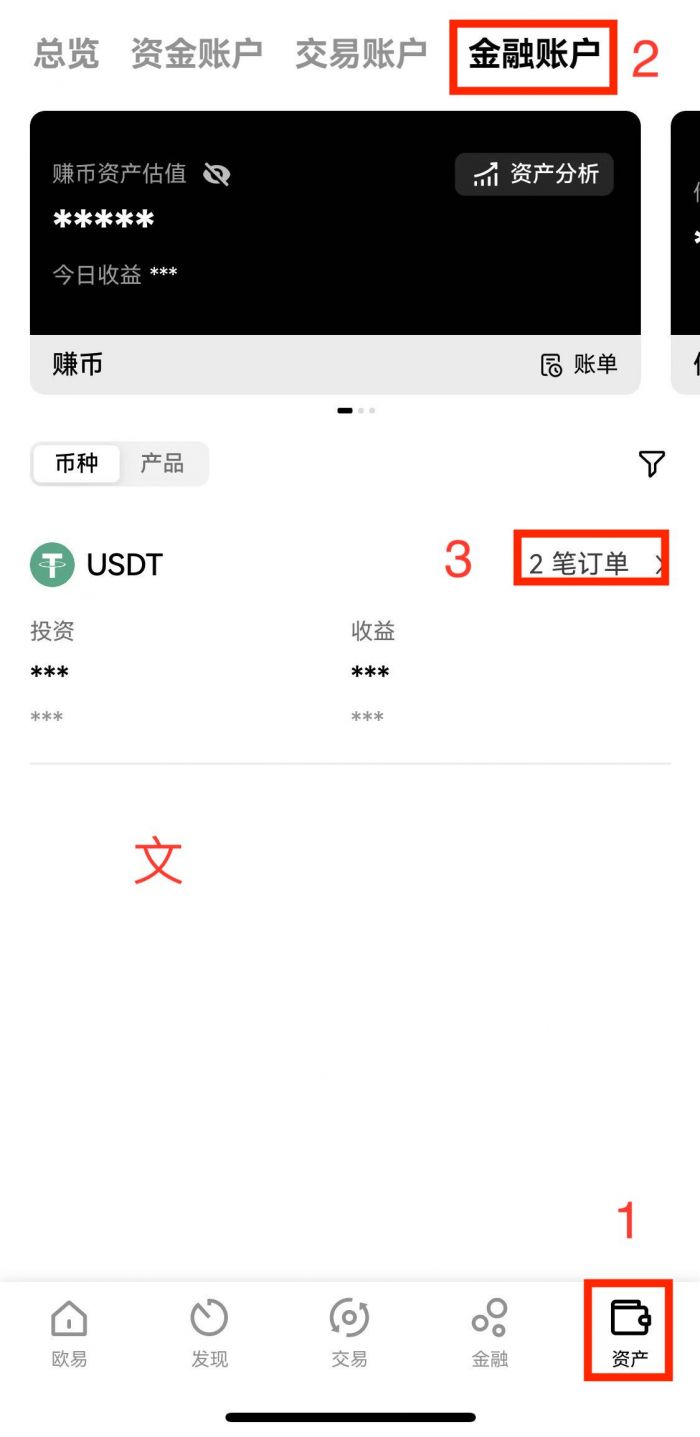Switch to the 总览 tab
The width and height of the screenshot is (700, 1437).
pos(66,54)
